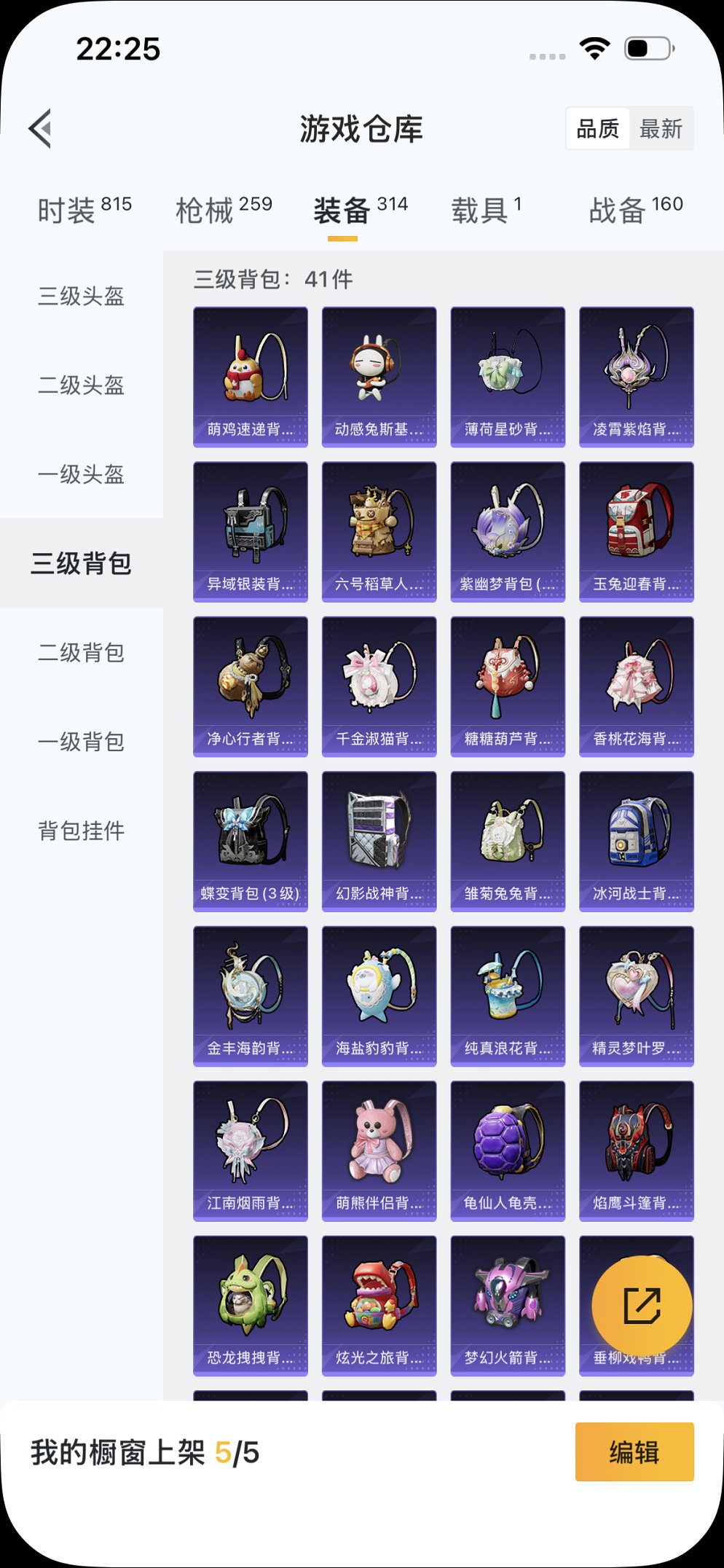The width and height of the screenshot is (724, 1568).
Task: Select 三级头盔 in the side menu
Action: click(82, 297)
